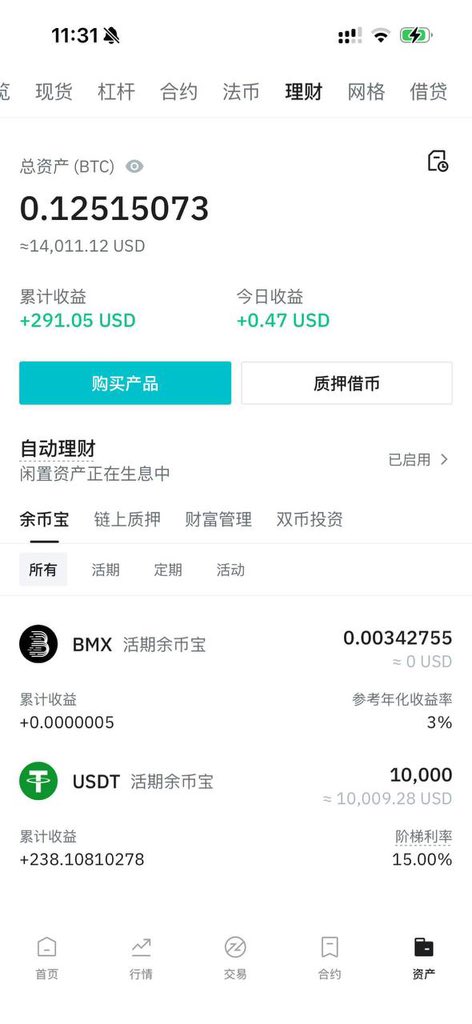Switch to the 借贷 top tab

pos(428,91)
